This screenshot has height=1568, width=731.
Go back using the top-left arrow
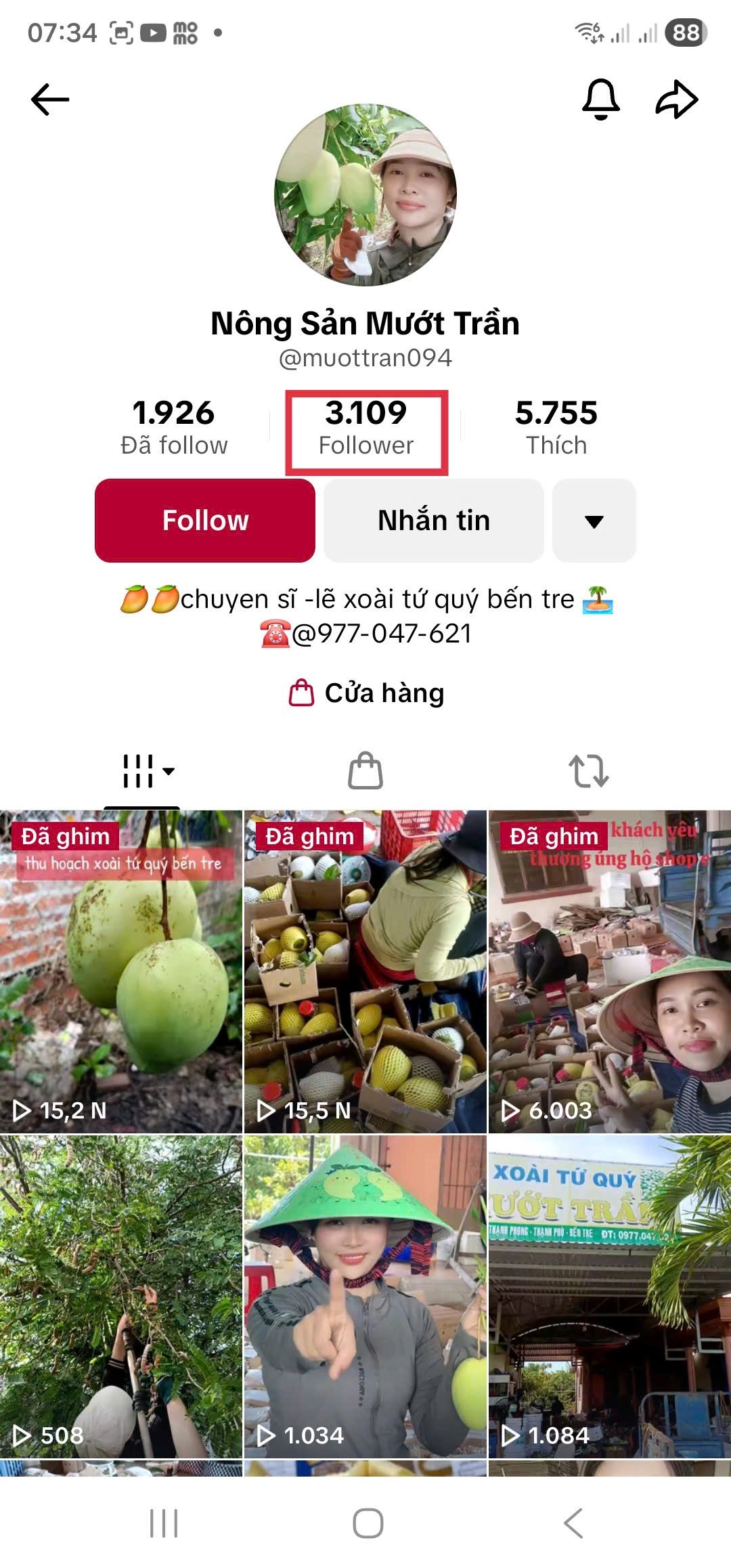point(50,100)
